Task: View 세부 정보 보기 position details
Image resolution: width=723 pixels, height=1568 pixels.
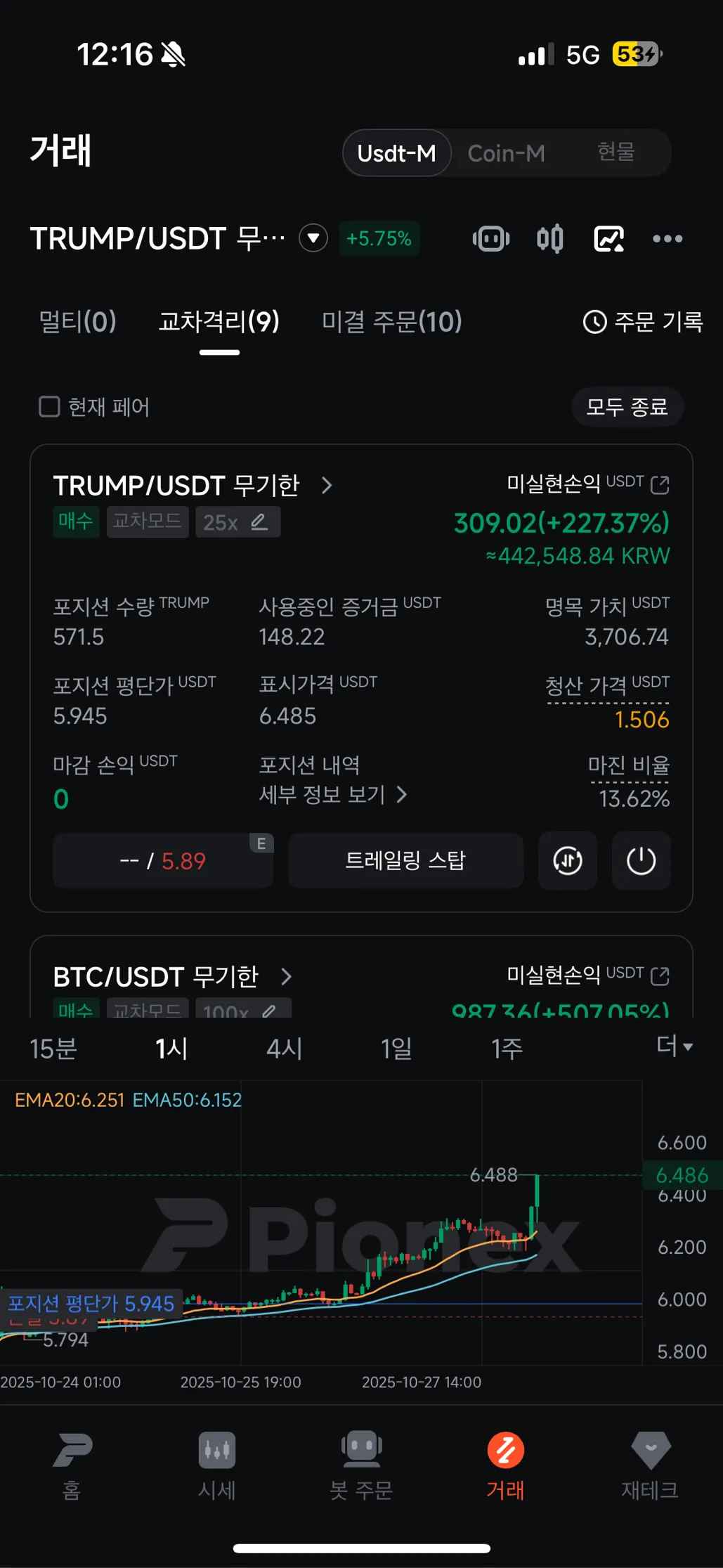Action: (x=333, y=795)
